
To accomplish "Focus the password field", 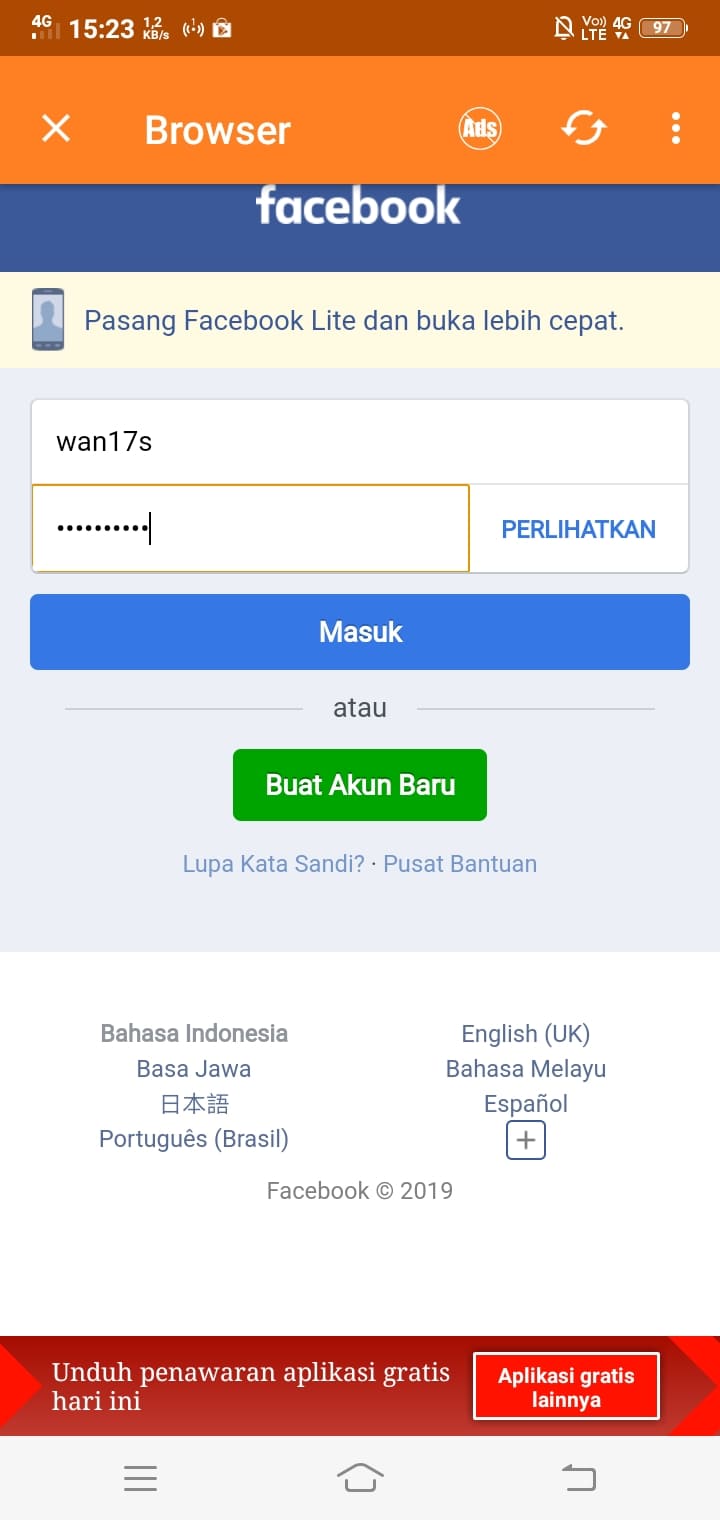I will pyautogui.click(x=250, y=529).
